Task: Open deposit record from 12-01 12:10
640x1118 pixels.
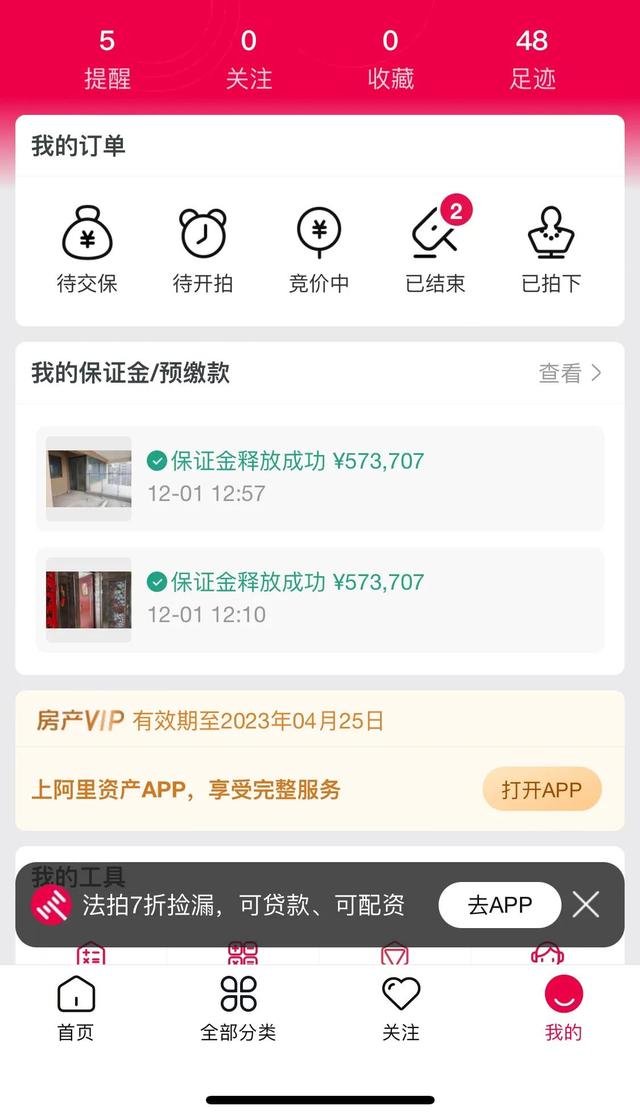Action: pyautogui.click(x=320, y=599)
